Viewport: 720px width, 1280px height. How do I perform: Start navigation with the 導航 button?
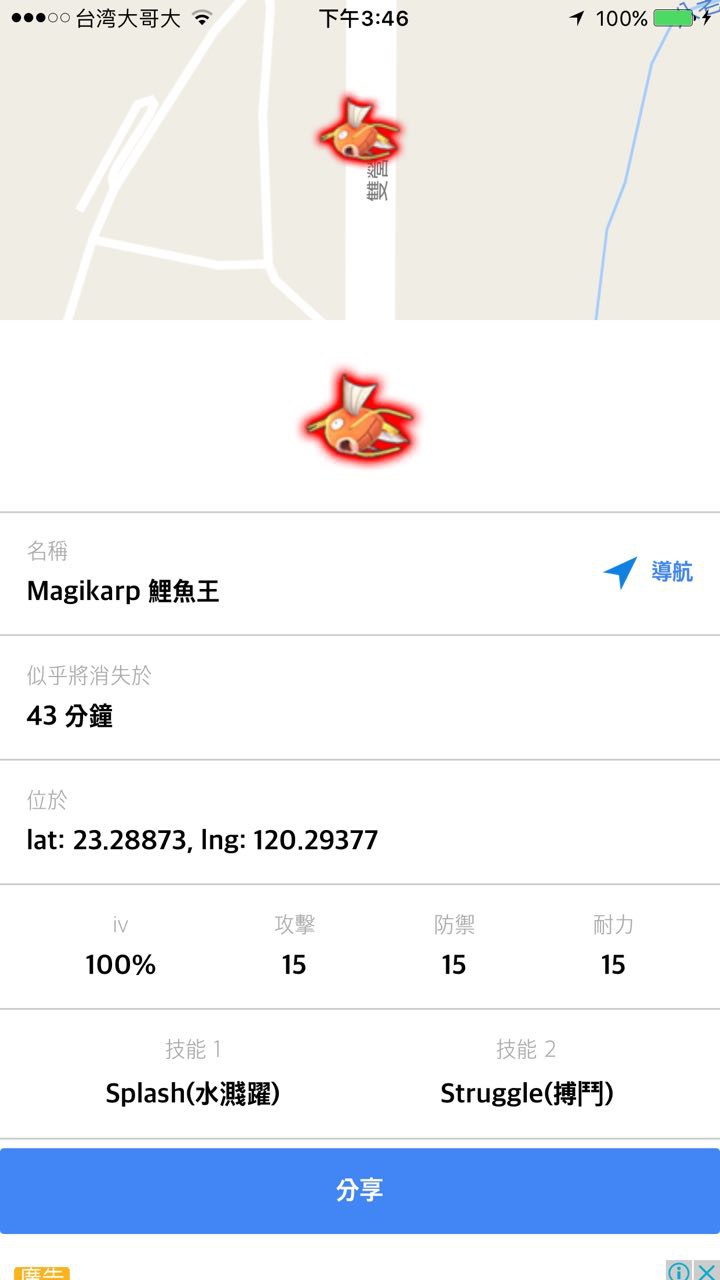click(x=648, y=573)
